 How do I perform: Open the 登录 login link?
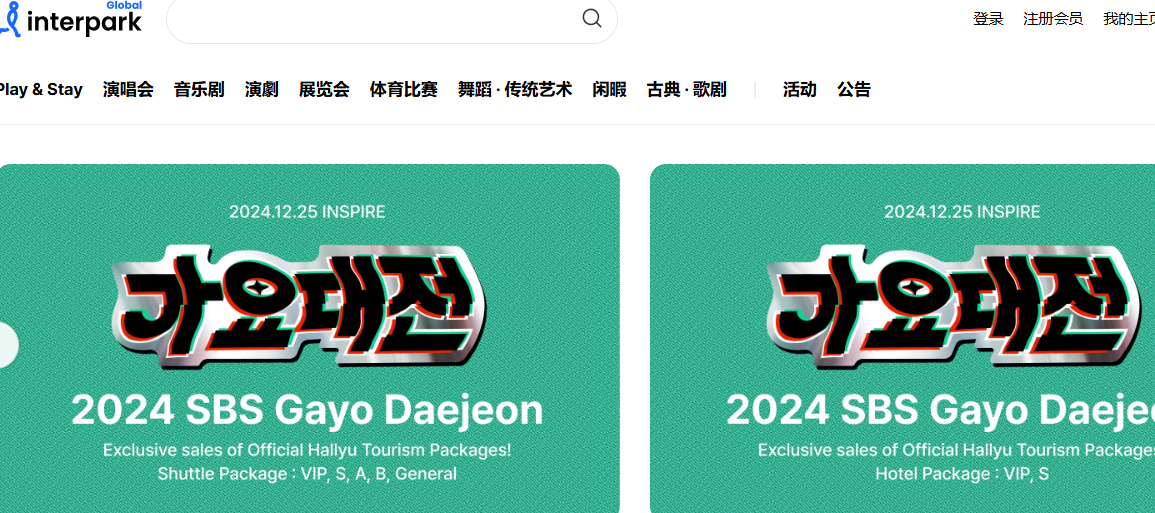pos(988,19)
